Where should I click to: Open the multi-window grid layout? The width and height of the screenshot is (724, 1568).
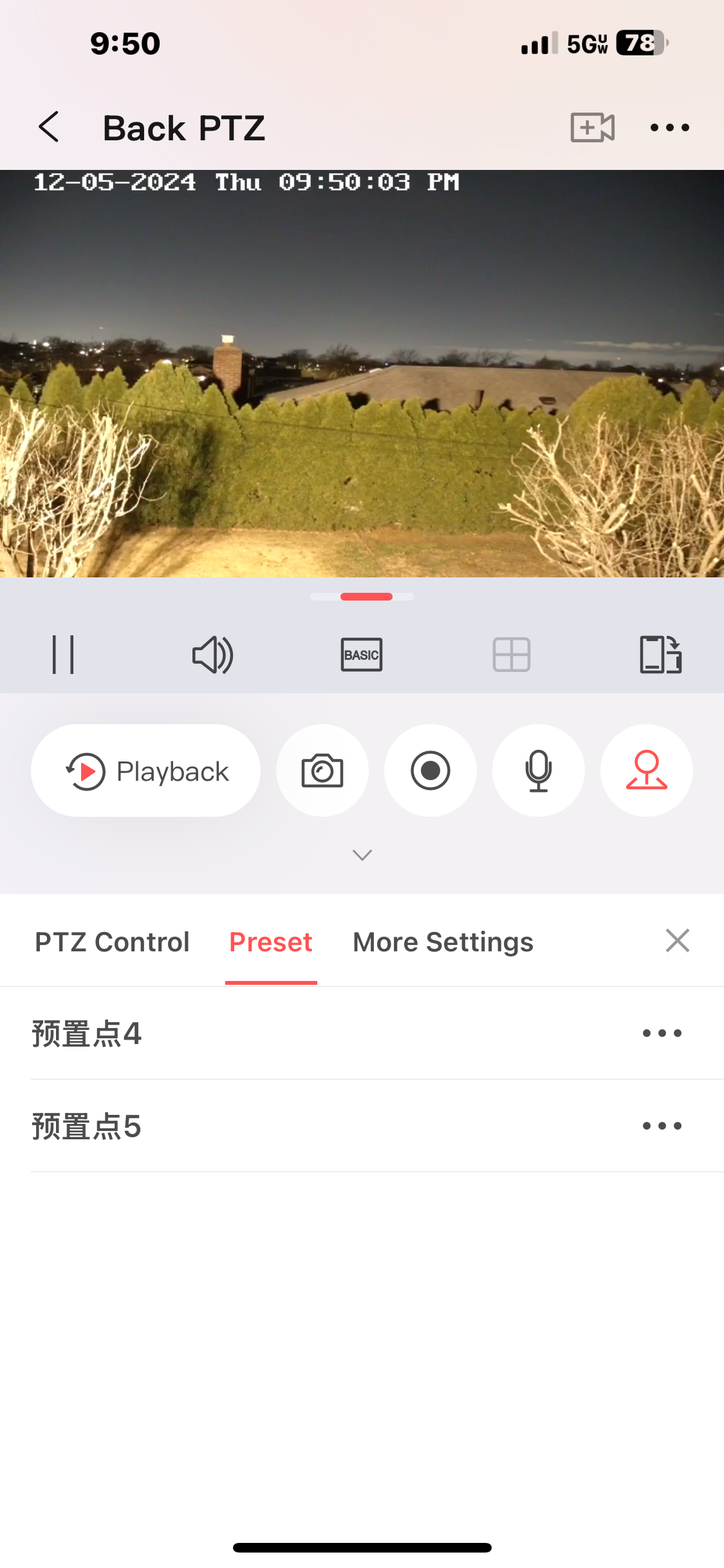point(512,655)
